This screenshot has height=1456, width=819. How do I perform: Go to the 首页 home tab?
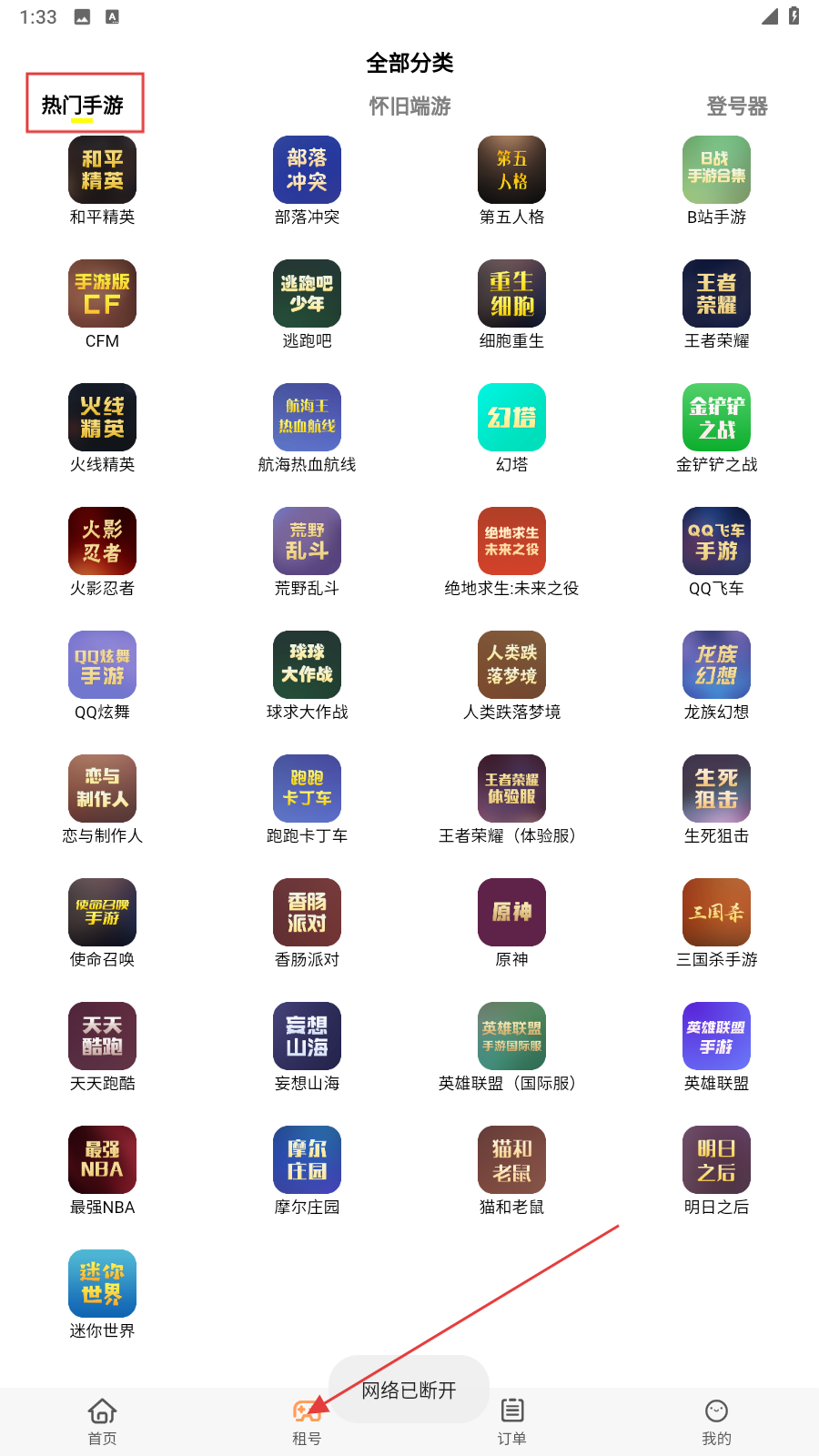(x=102, y=1421)
